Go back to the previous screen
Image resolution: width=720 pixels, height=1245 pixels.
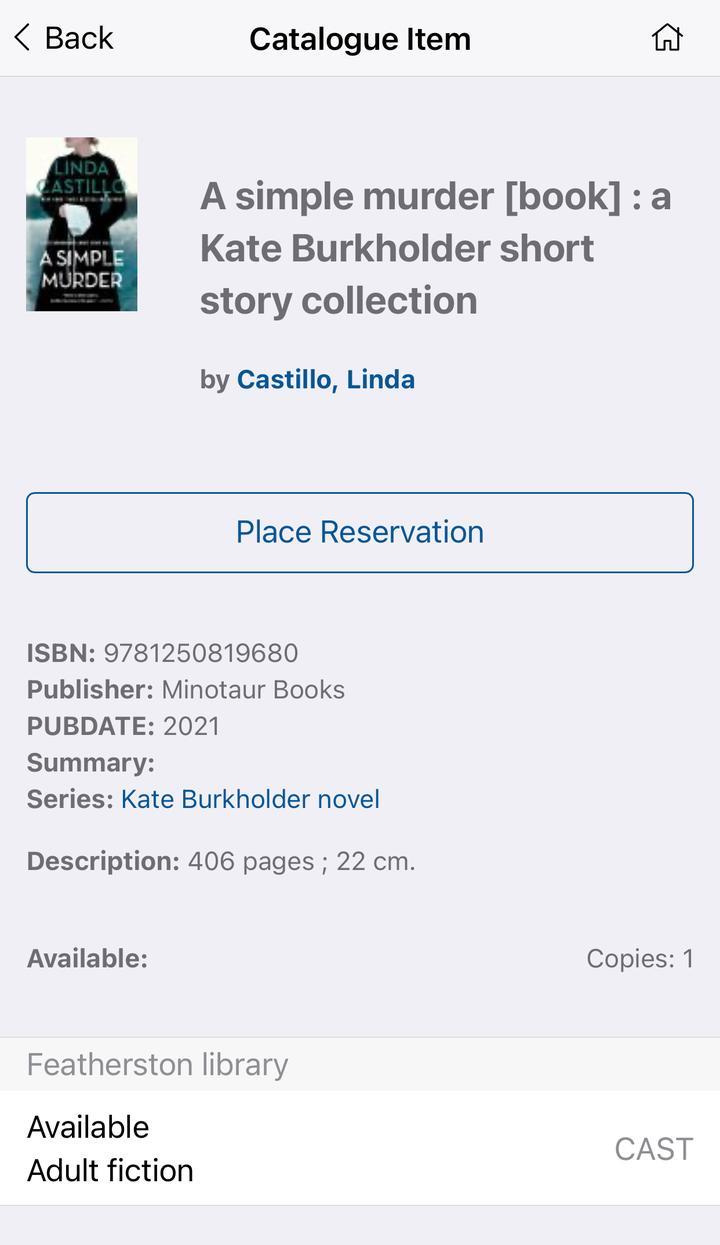click(64, 38)
